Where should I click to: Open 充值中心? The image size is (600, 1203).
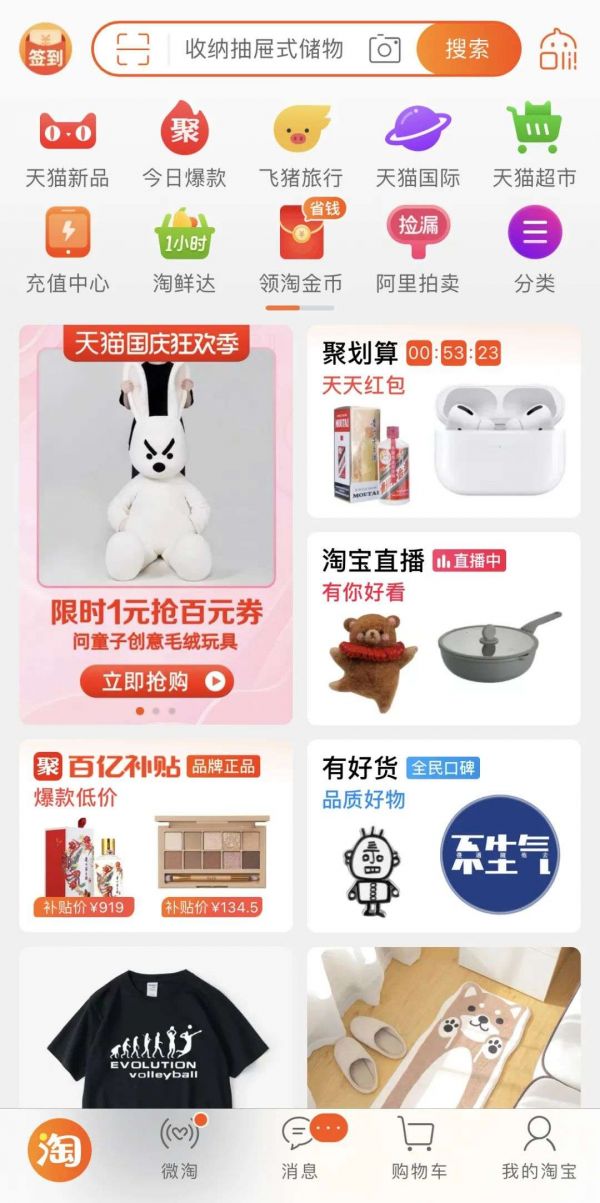pos(67,250)
